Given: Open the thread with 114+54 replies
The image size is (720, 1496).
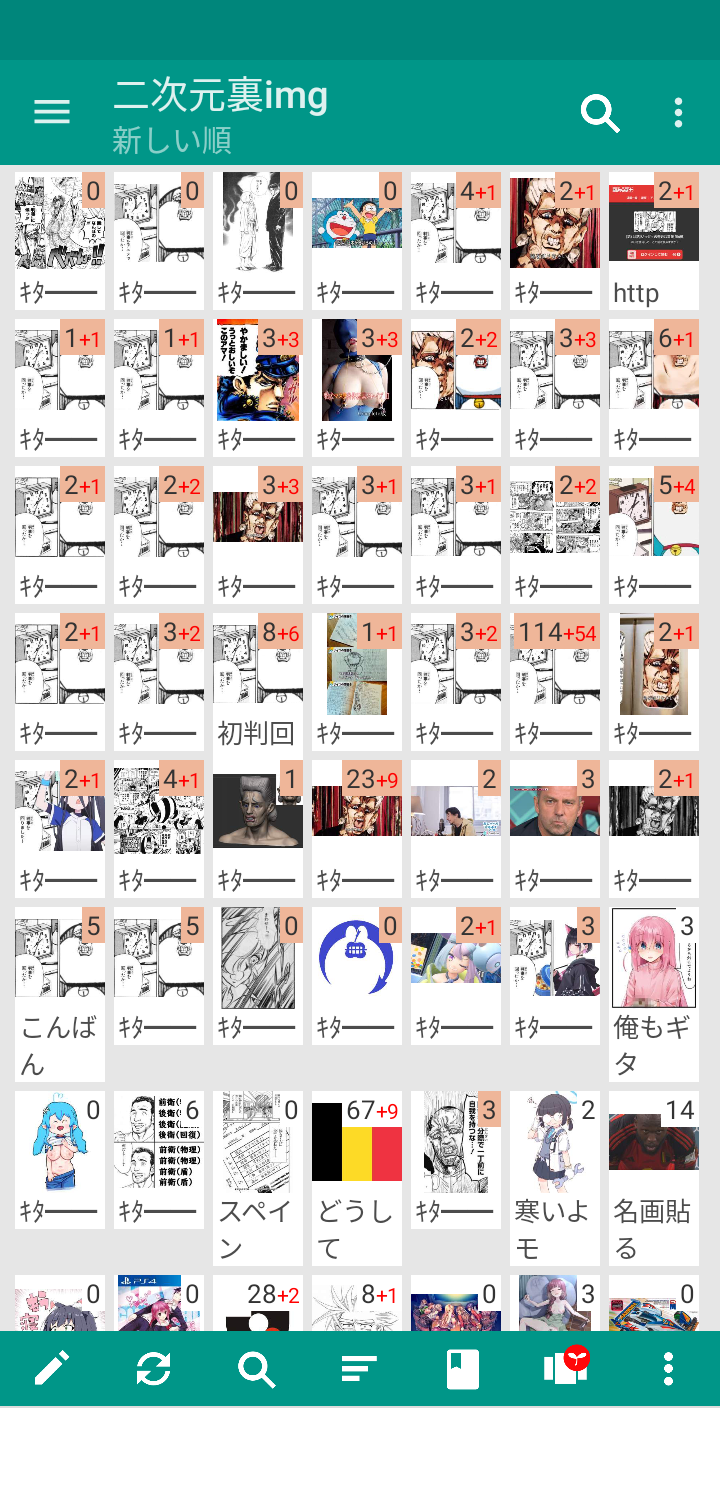Looking at the screenshot, I should click(555, 682).
